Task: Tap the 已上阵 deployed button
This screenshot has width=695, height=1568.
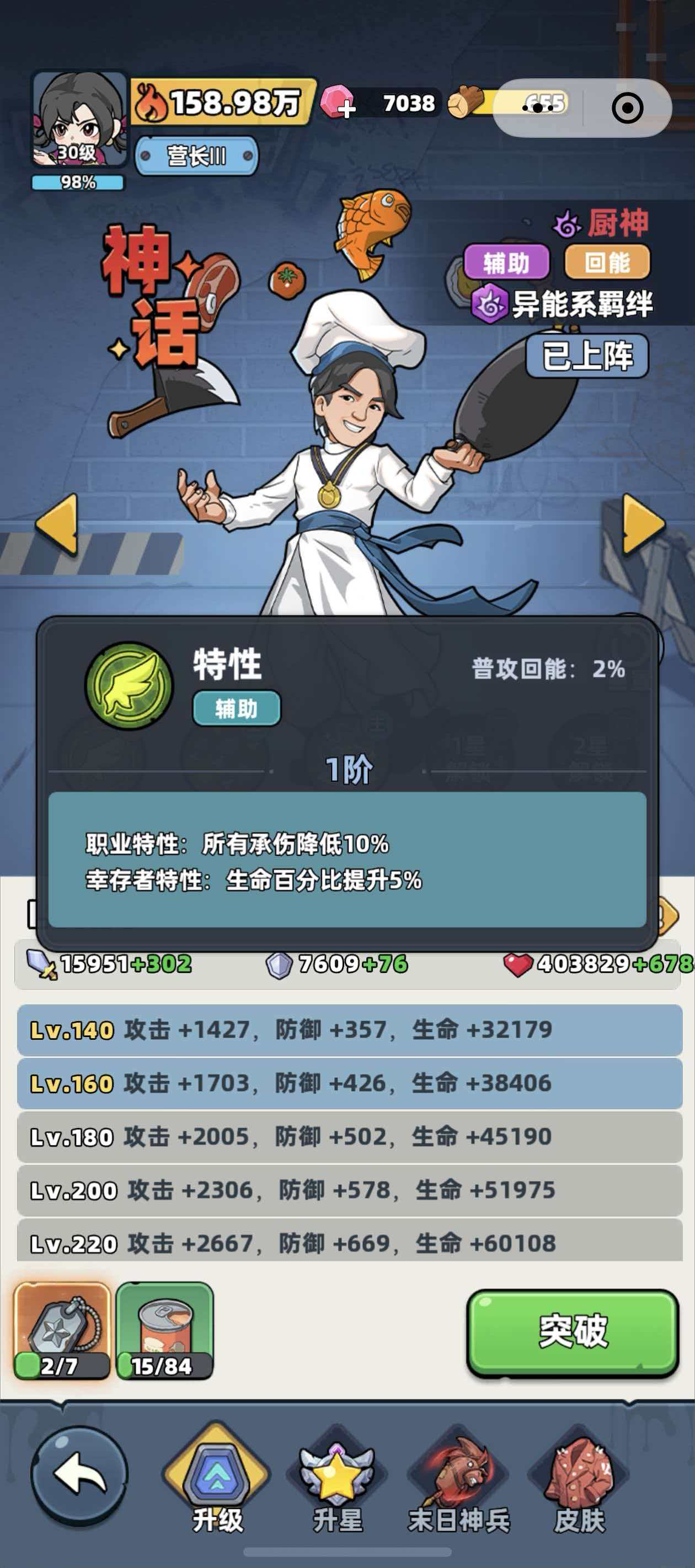Action: tap(586, 356)
